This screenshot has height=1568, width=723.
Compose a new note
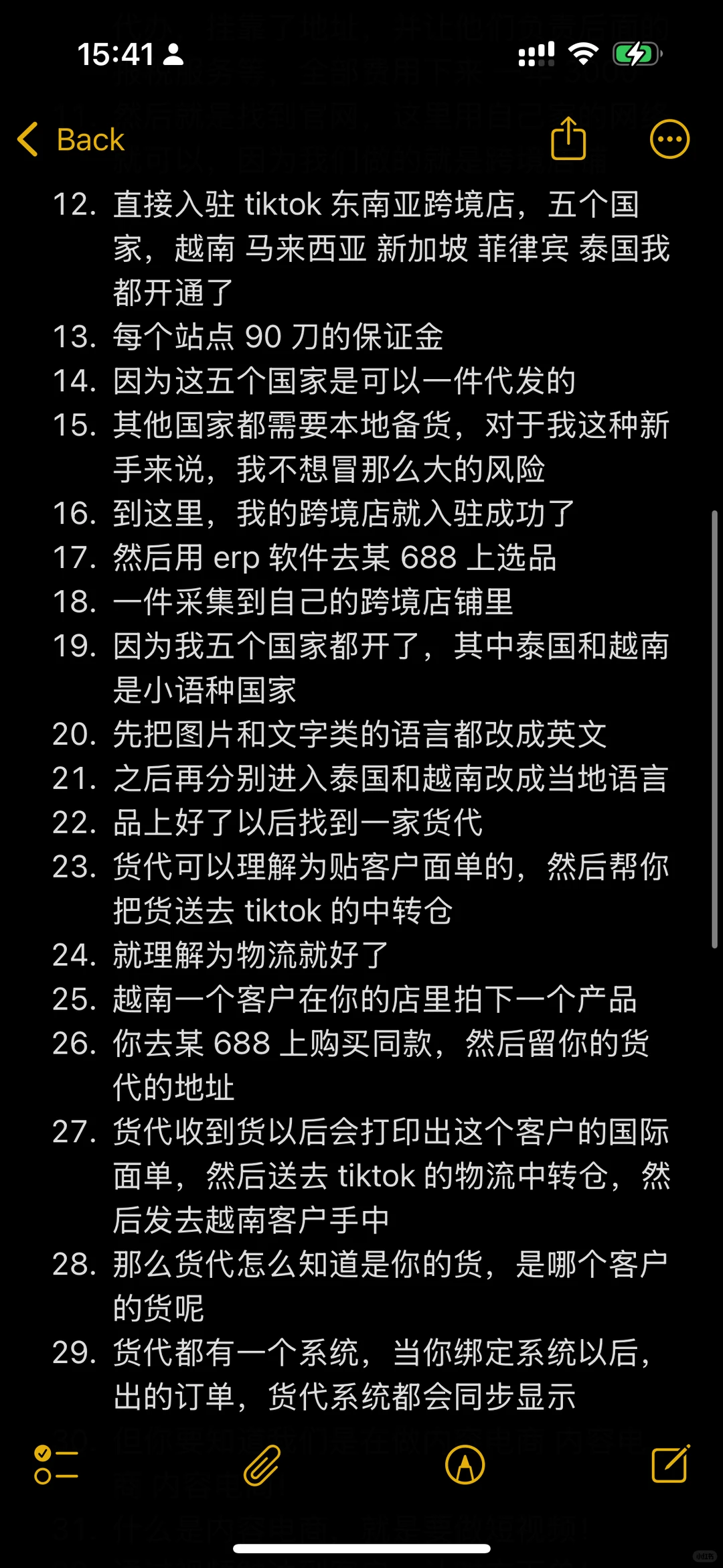click(x=670, y=1464)
